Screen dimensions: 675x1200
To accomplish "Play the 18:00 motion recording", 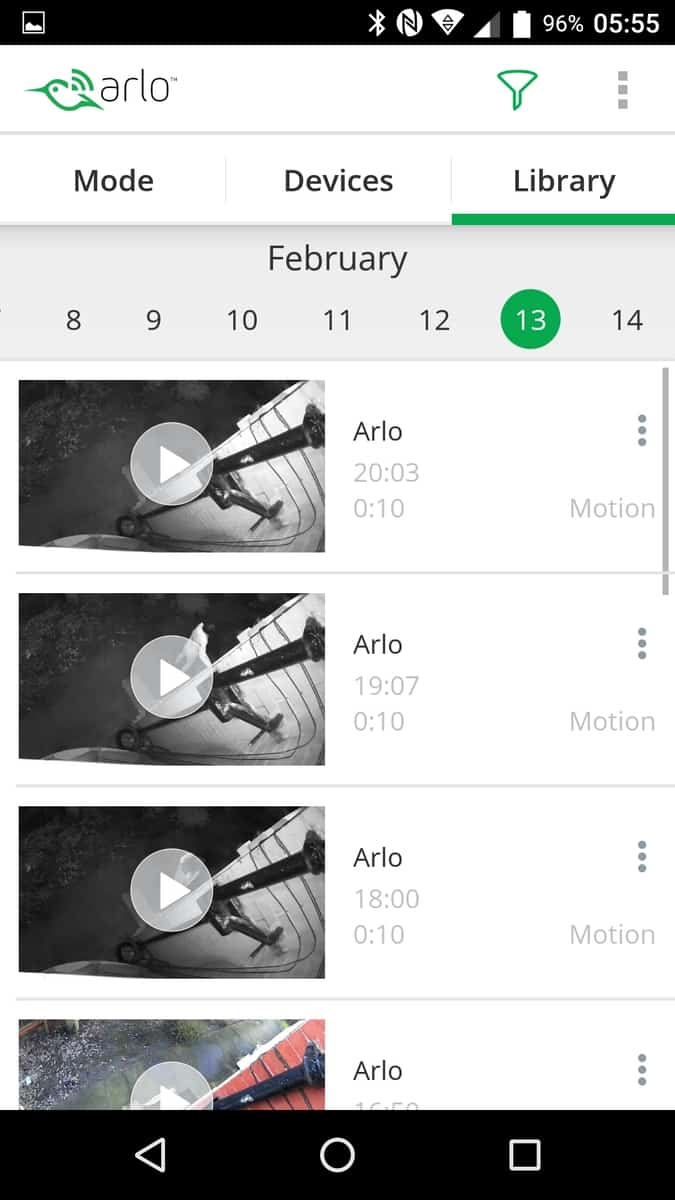I will [x=171, y=890].
